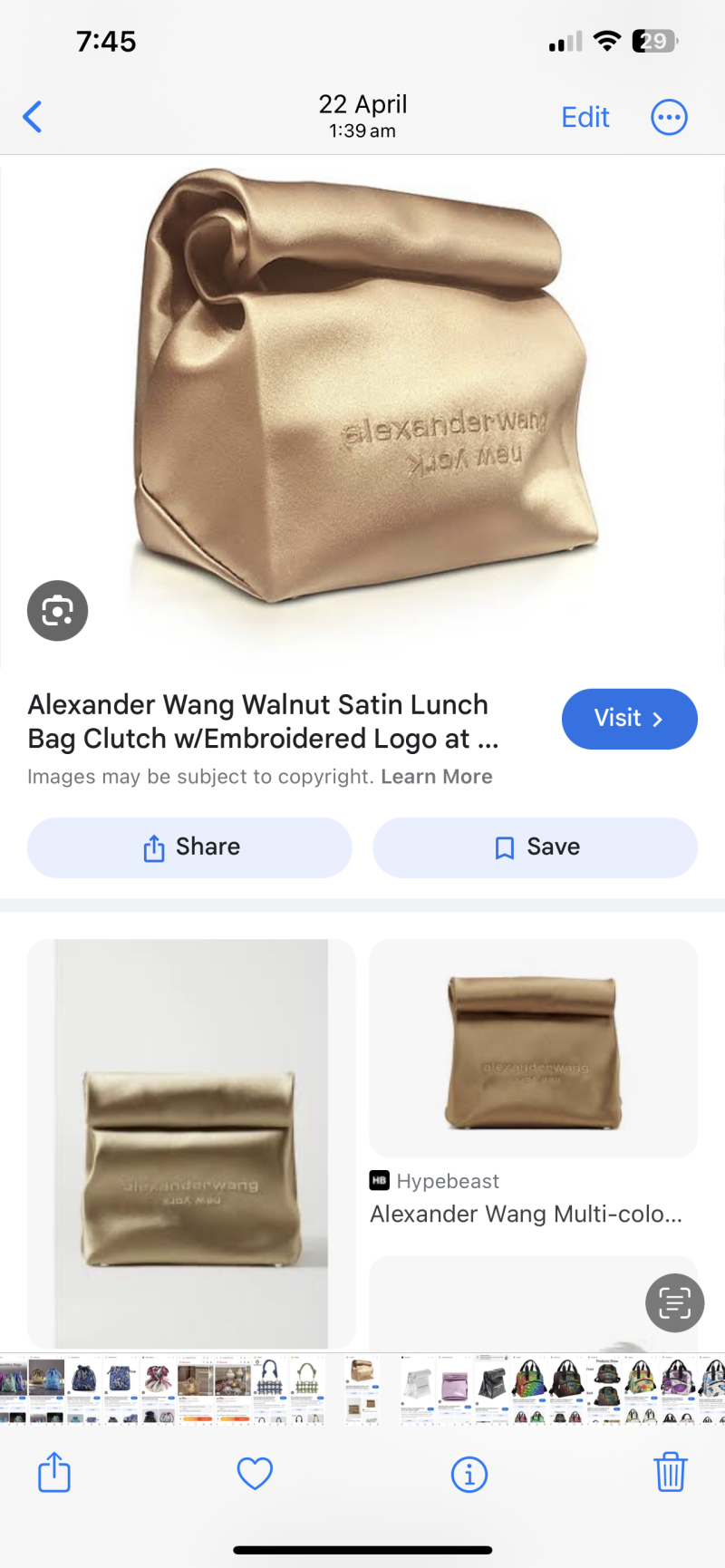
Task: Activate Live Text scan button
Action: pos(674,1302)
